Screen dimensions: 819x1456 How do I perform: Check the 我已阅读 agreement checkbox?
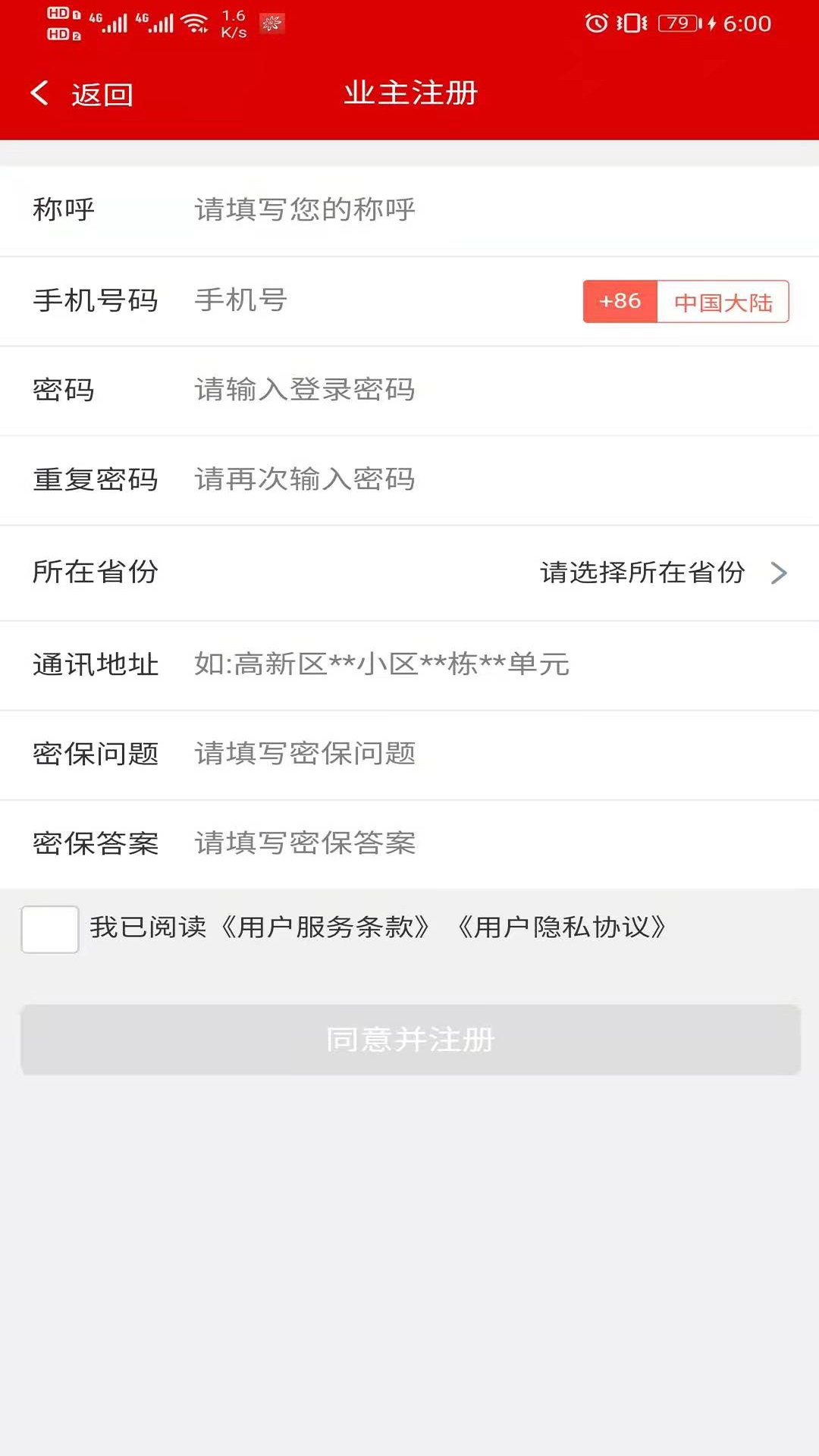point(49,928)
